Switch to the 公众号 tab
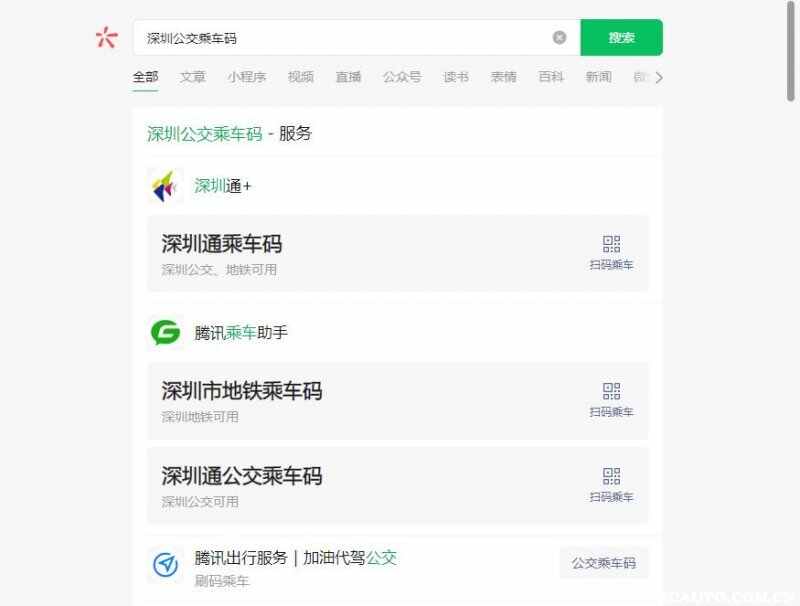 402,77
